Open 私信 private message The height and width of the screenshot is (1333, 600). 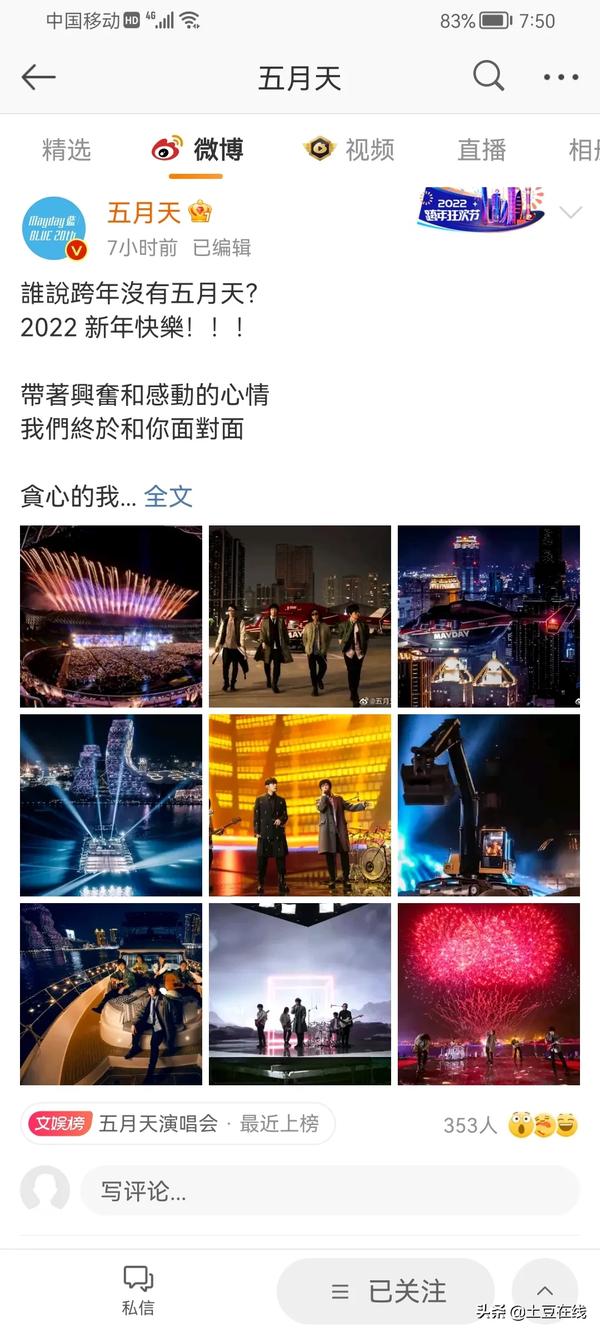138,1289
